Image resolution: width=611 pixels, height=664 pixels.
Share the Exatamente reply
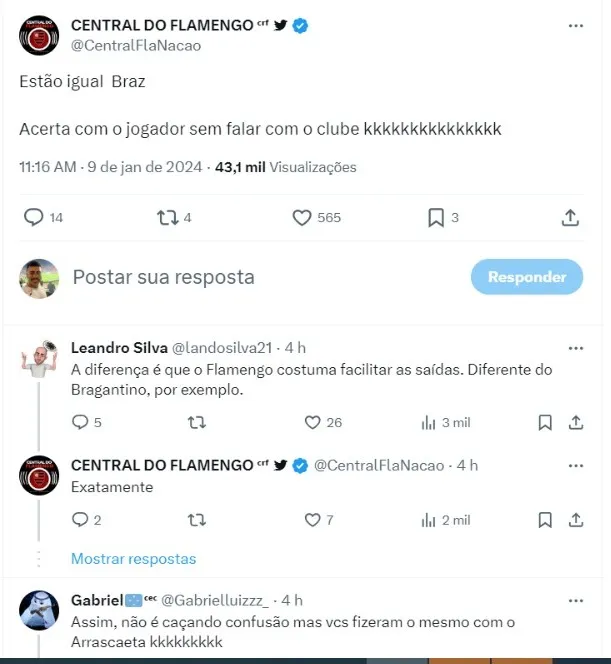click(x=575, y=520)
